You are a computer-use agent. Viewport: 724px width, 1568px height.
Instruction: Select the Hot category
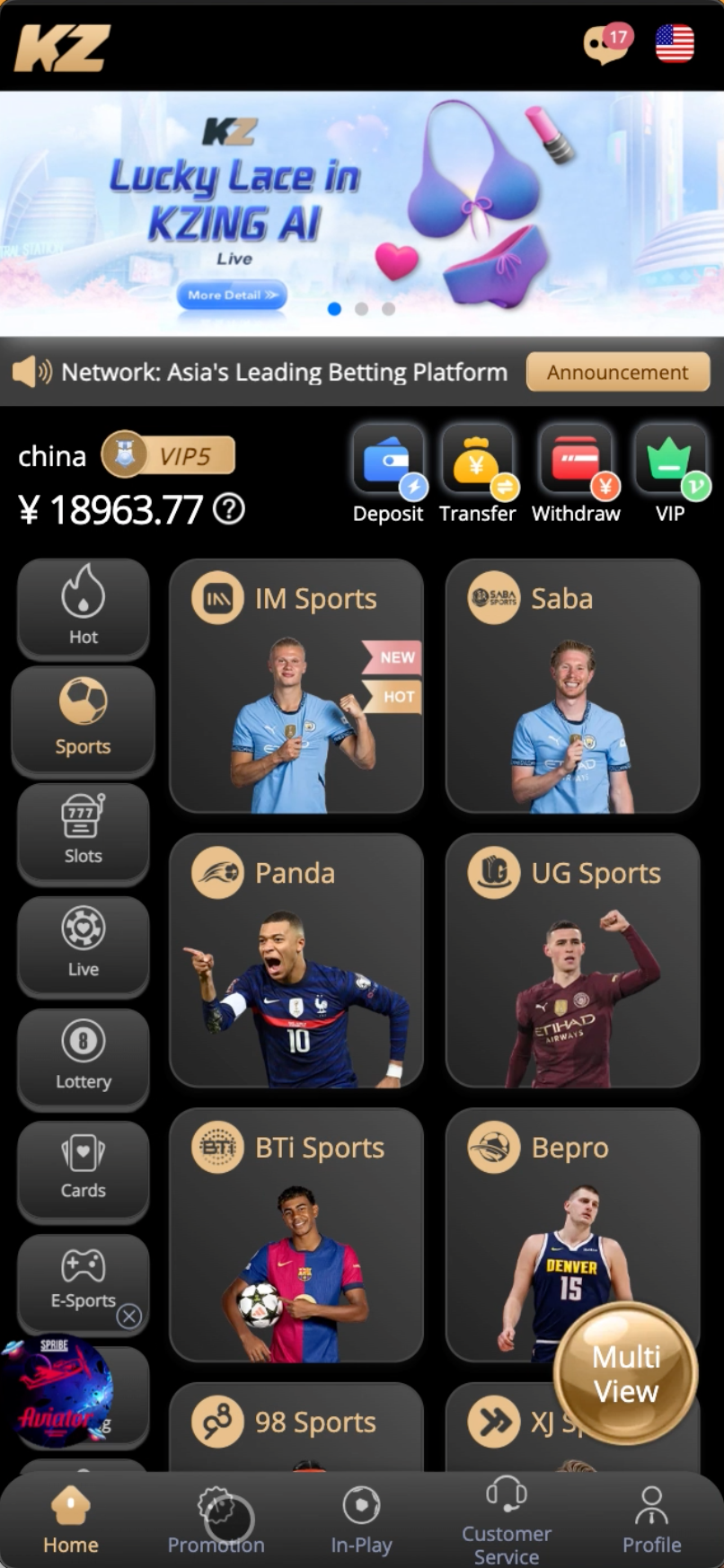coord(84,606)
